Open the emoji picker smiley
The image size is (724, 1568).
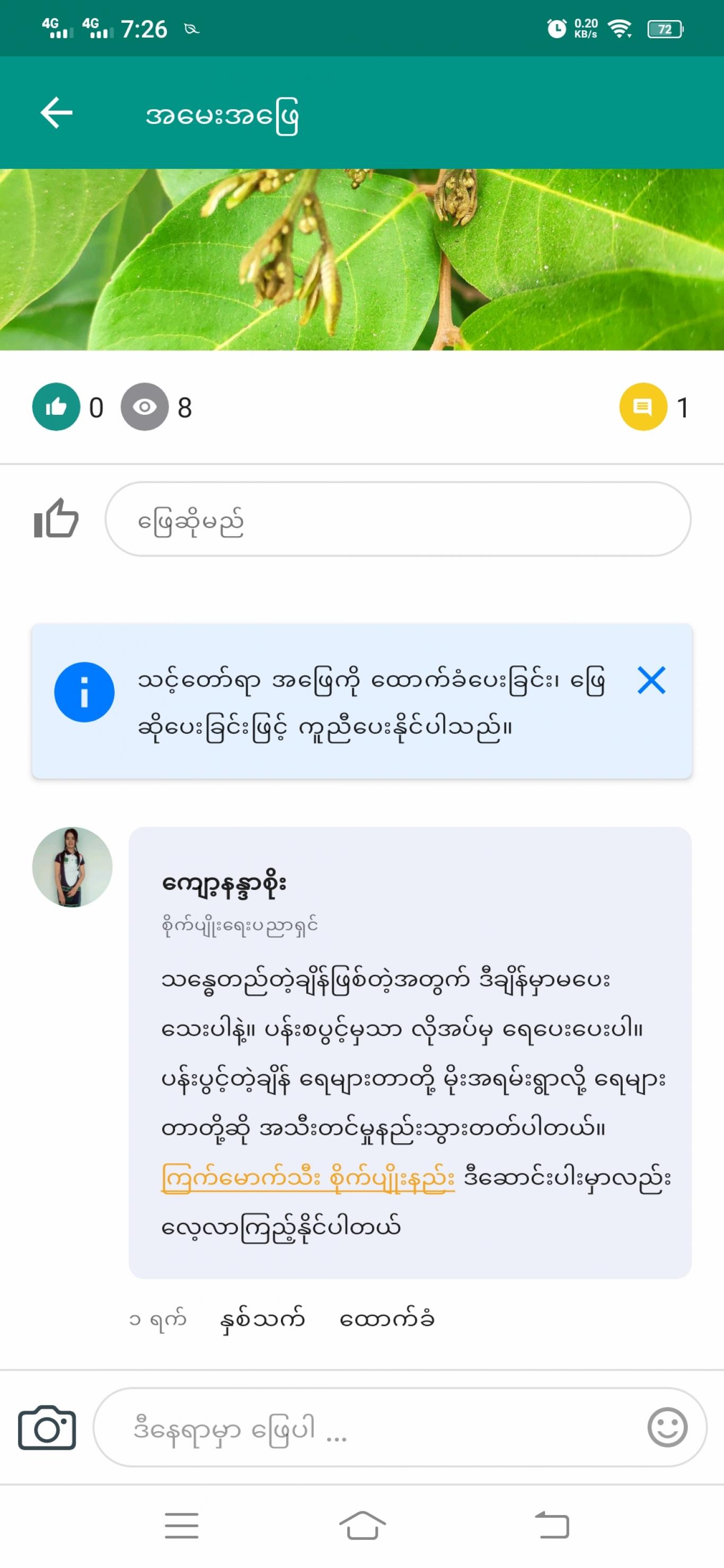[x=667, y=1428]
